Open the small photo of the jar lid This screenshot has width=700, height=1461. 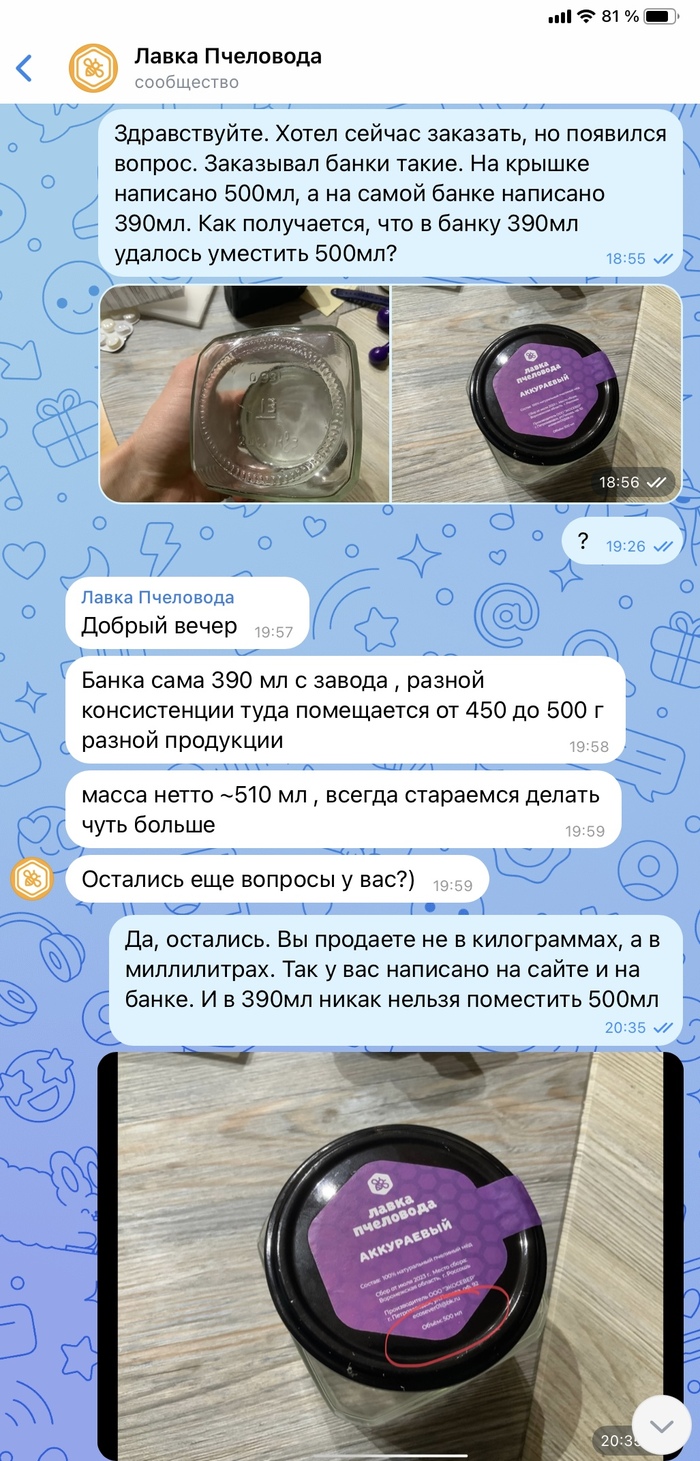click(535, 393)
